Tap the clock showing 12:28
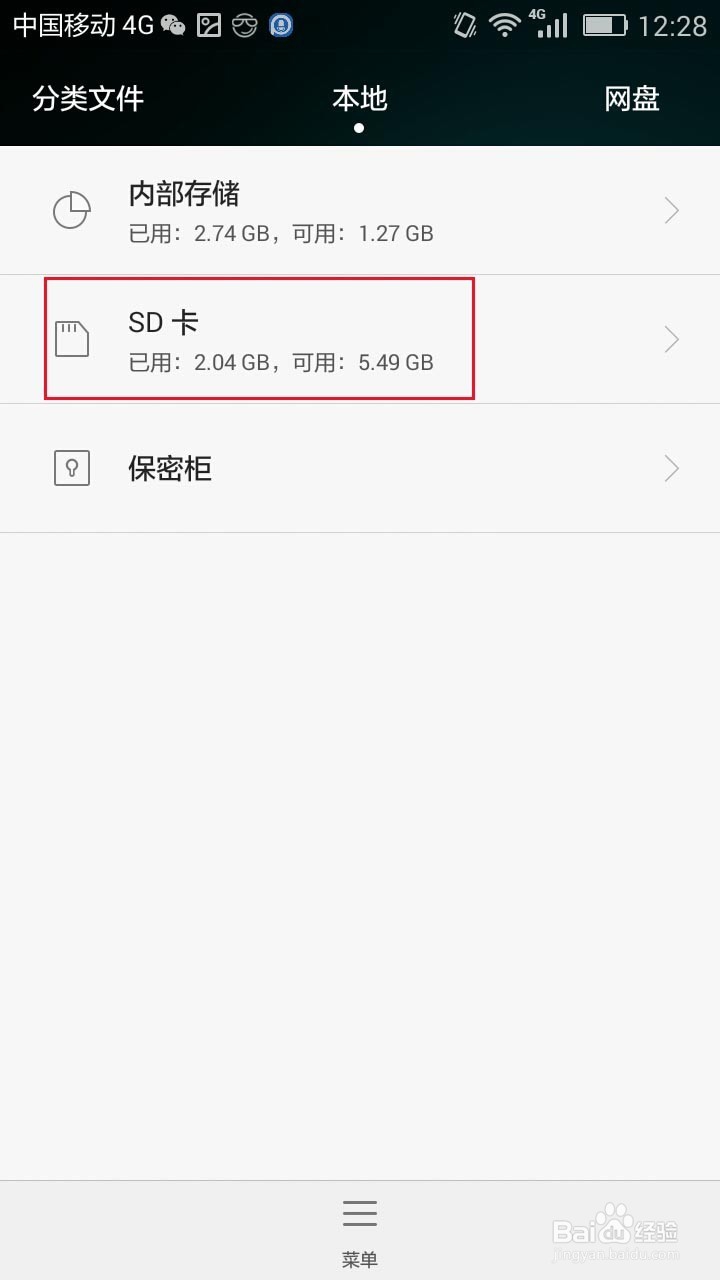Screen dimensions: 720x1280 (x=672, y=24)
